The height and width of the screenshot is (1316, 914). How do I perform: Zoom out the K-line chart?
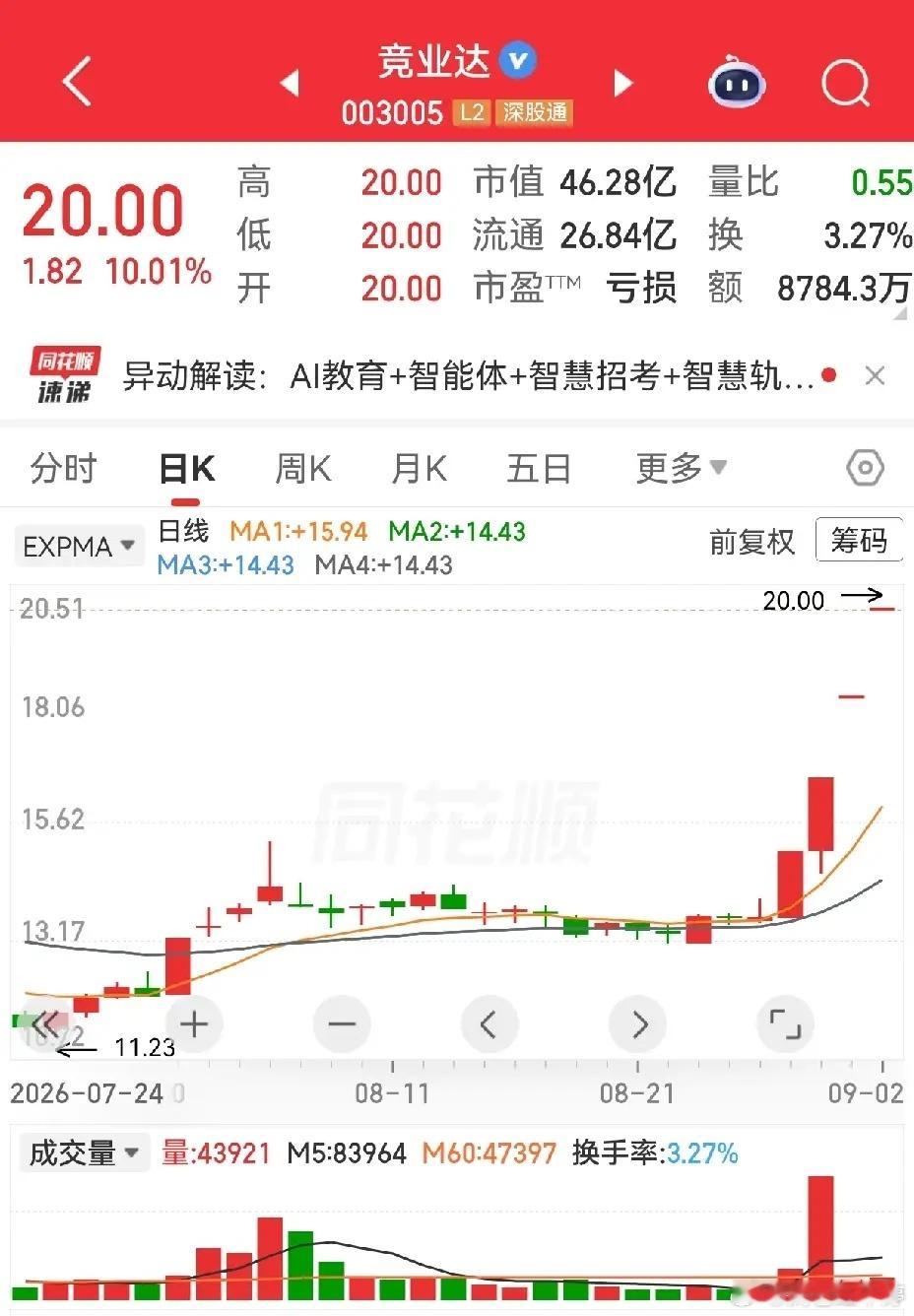[342, 1024]
